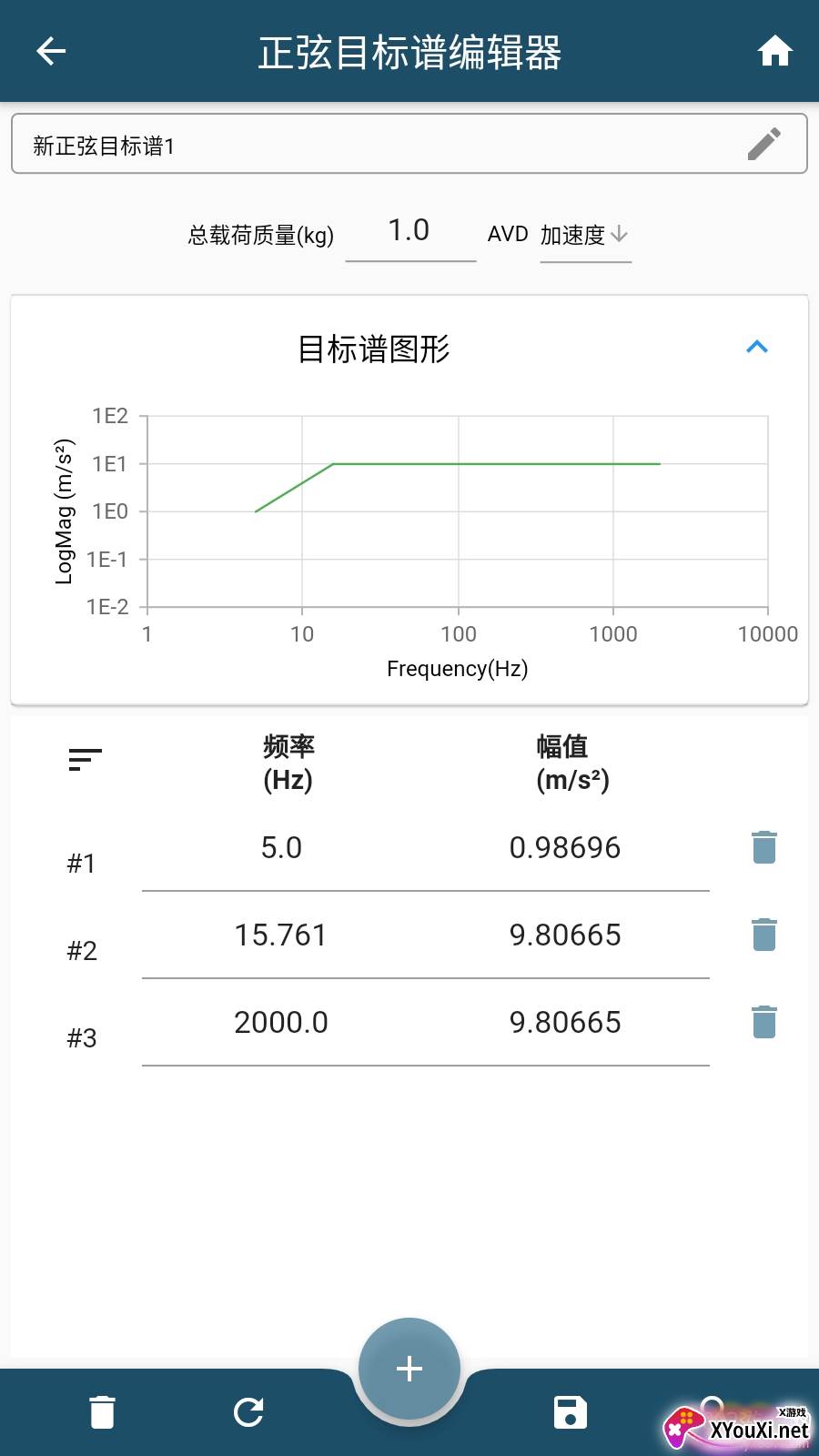Edit the amplitude field in row #2
Image resolution: width=819 pixels, height=1456 pixels.
564,935
